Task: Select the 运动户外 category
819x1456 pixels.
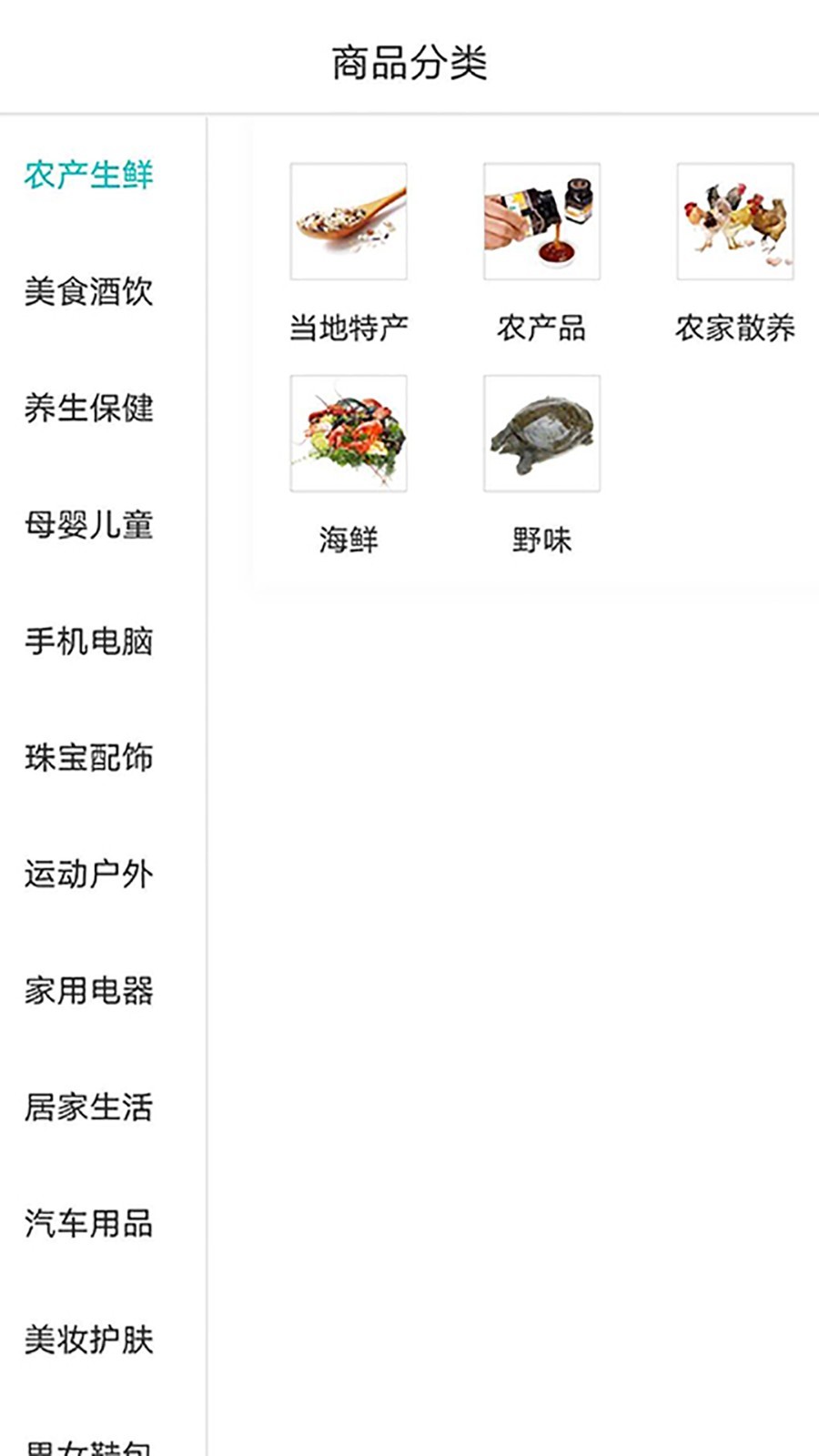Action: pyautogui.click(x=88, y=874)
